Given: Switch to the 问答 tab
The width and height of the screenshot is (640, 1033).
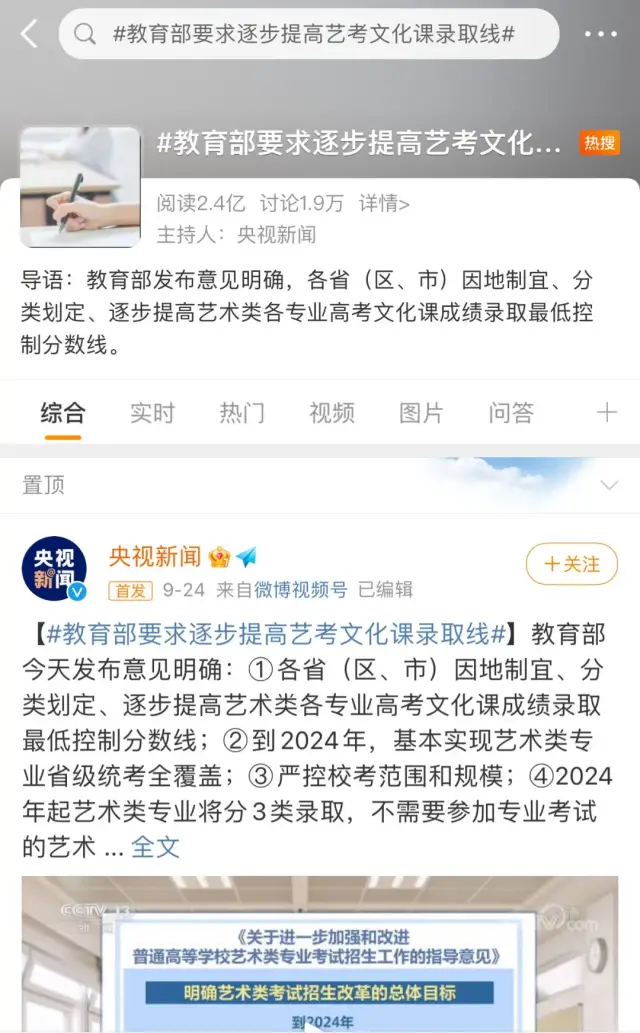Looking at the screenshot, I should (511, 413).
